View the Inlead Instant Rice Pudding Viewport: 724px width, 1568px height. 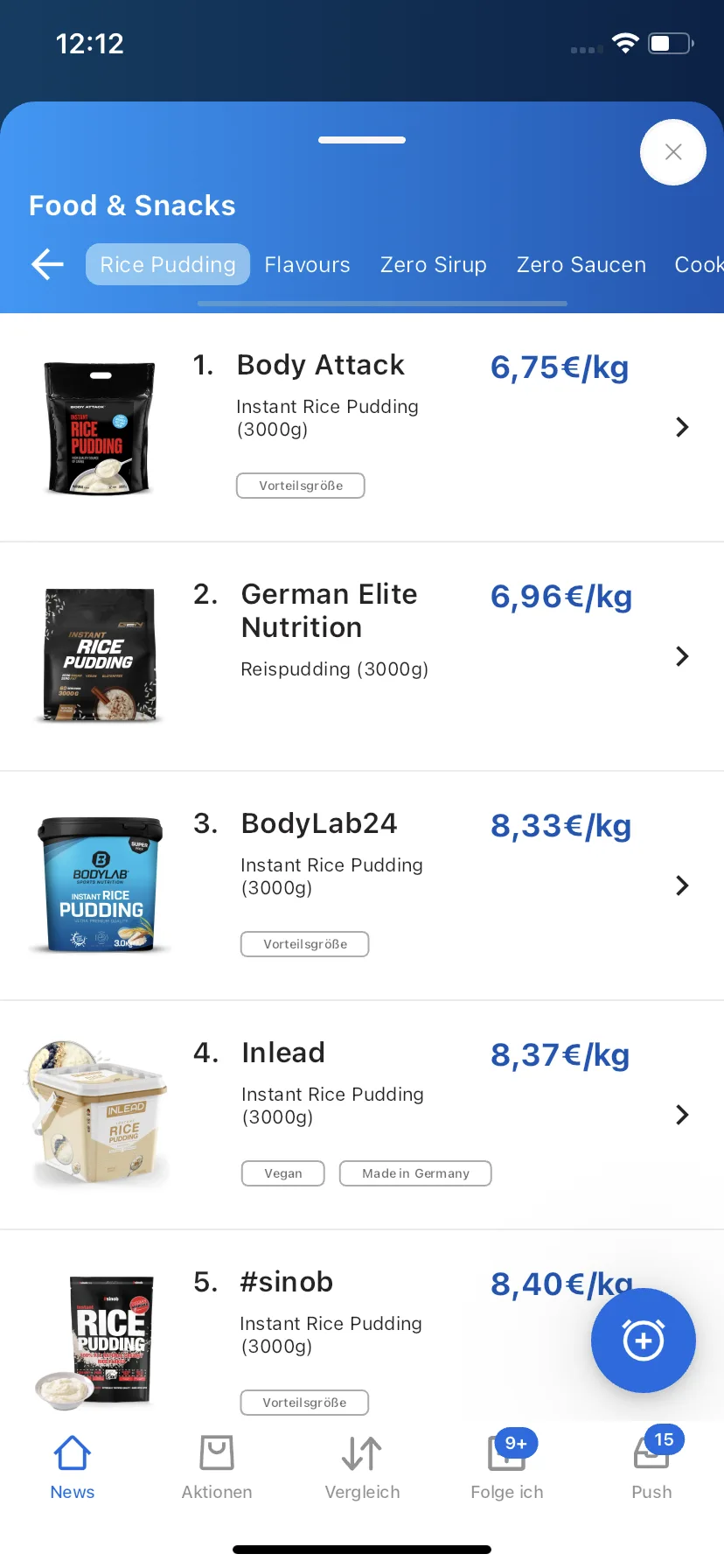362,1115
